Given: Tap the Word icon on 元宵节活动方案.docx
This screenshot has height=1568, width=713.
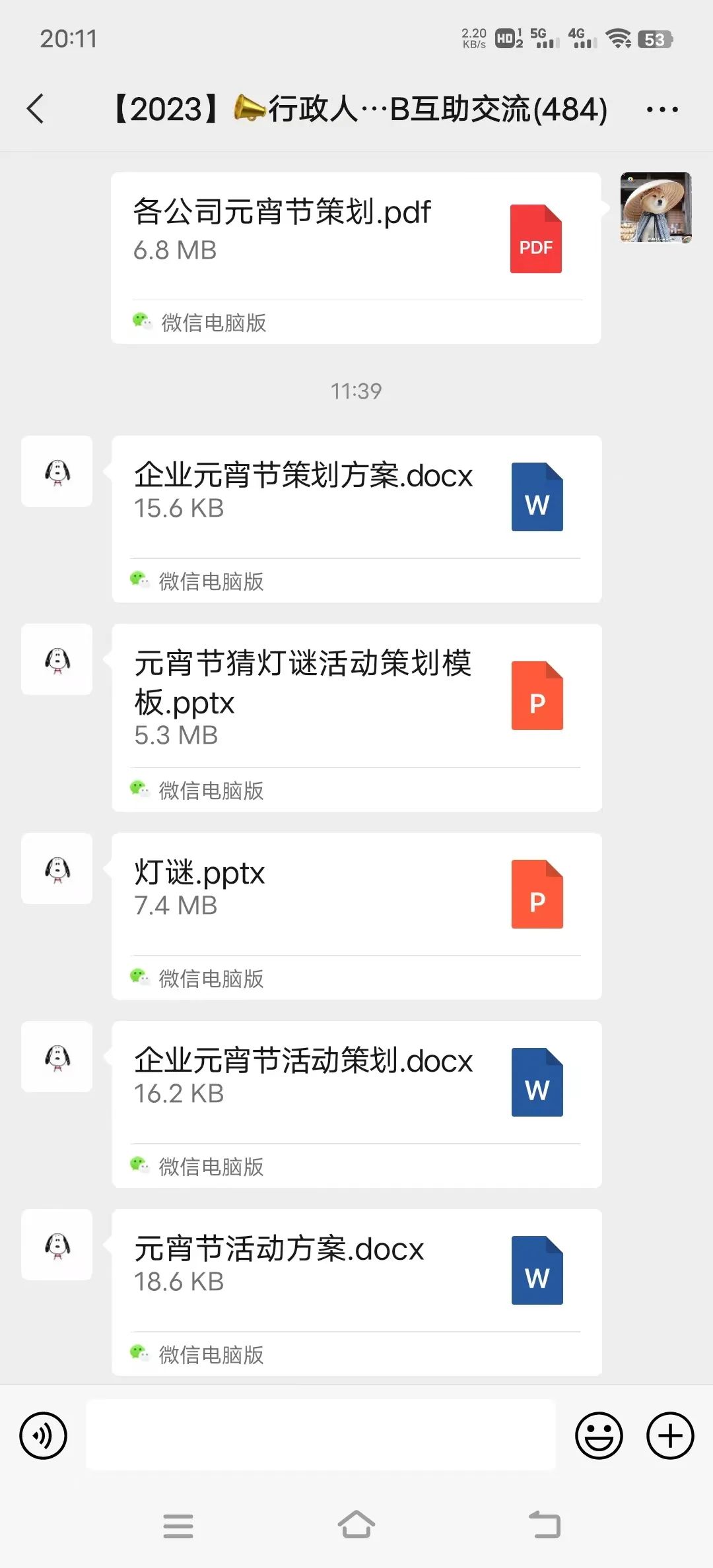Looking at the screenshot, I should click(537, 1271).
